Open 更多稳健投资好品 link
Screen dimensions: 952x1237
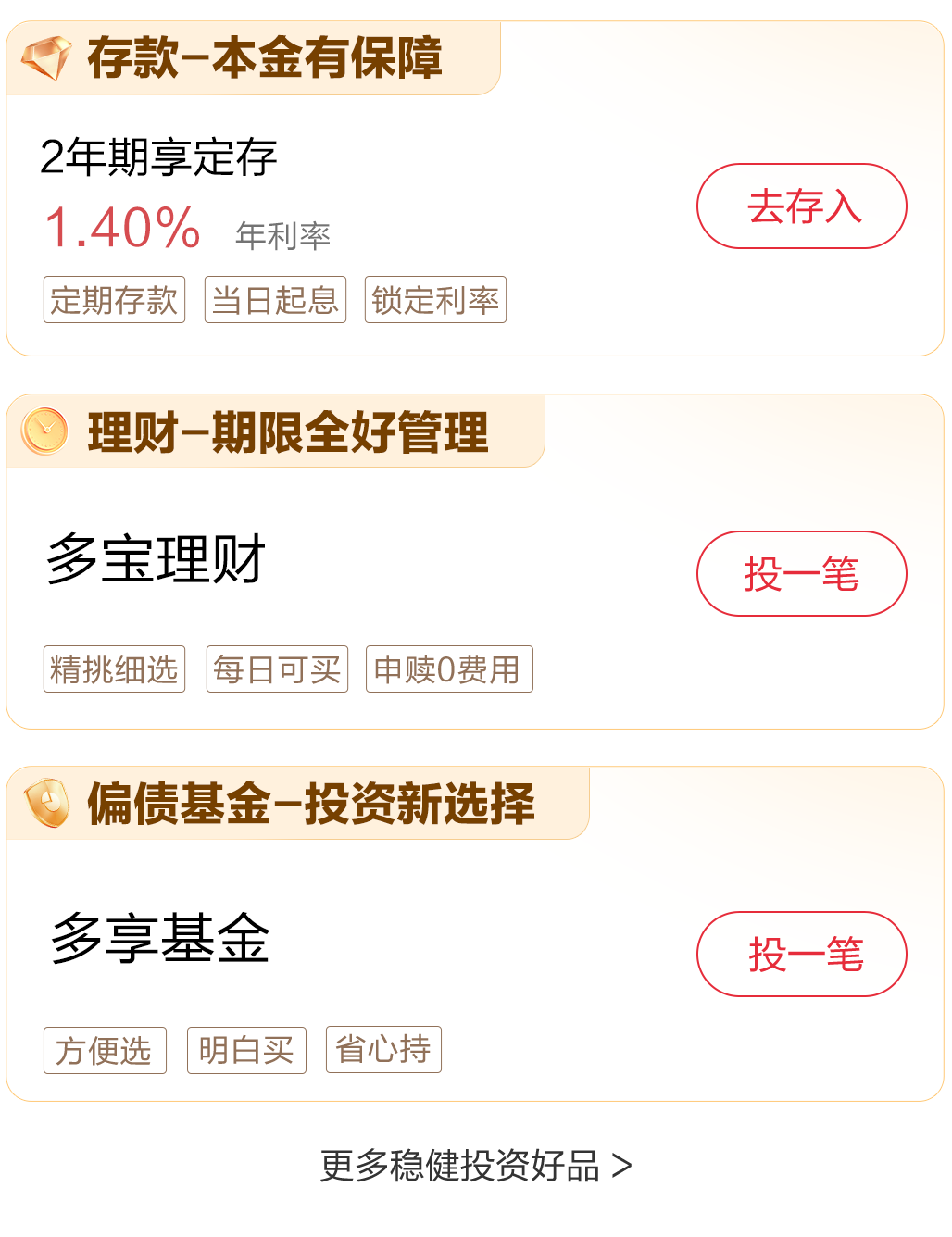pos(475,1165)
